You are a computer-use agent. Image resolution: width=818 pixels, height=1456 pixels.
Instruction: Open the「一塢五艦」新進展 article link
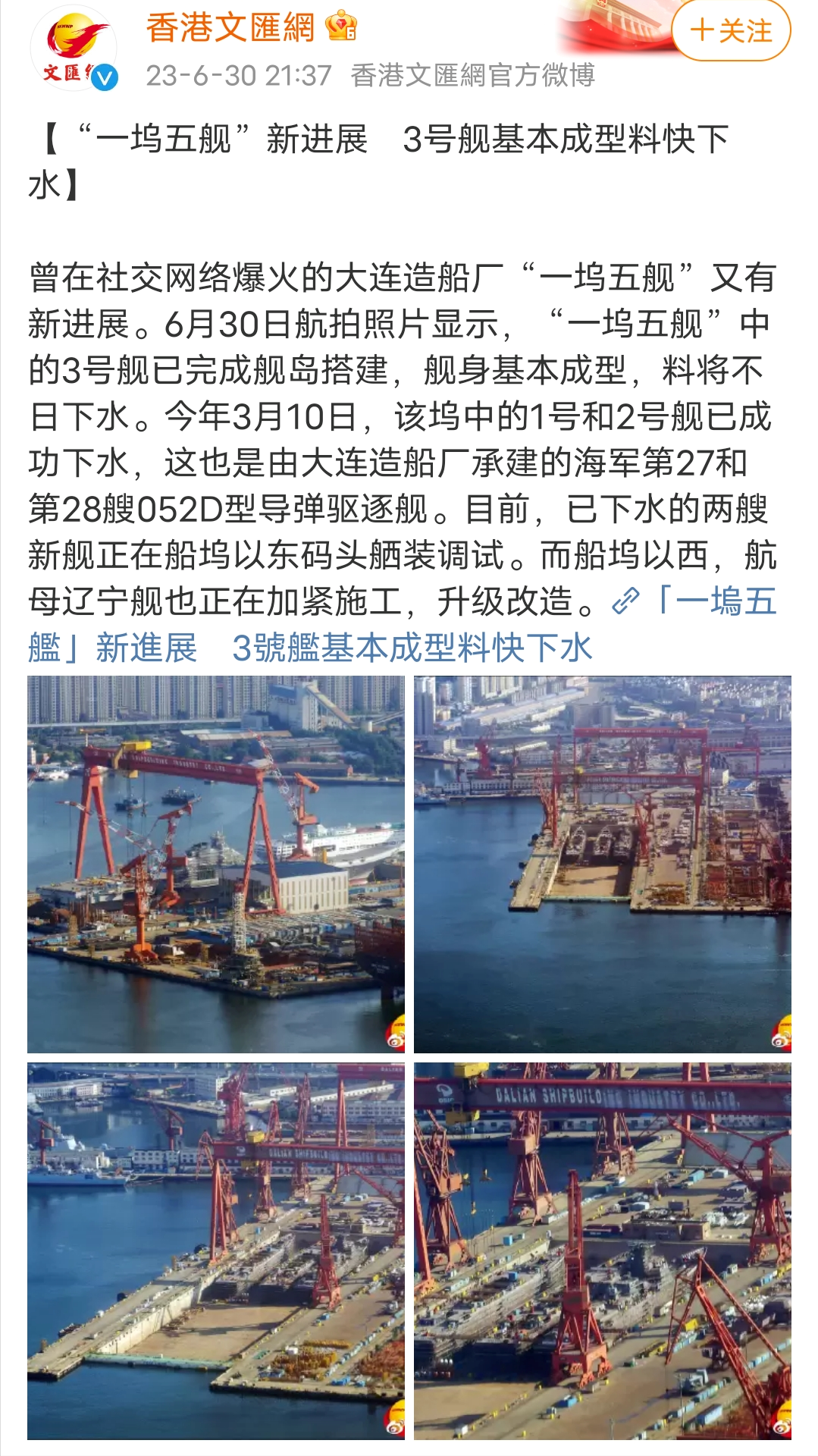pos(402,625)
